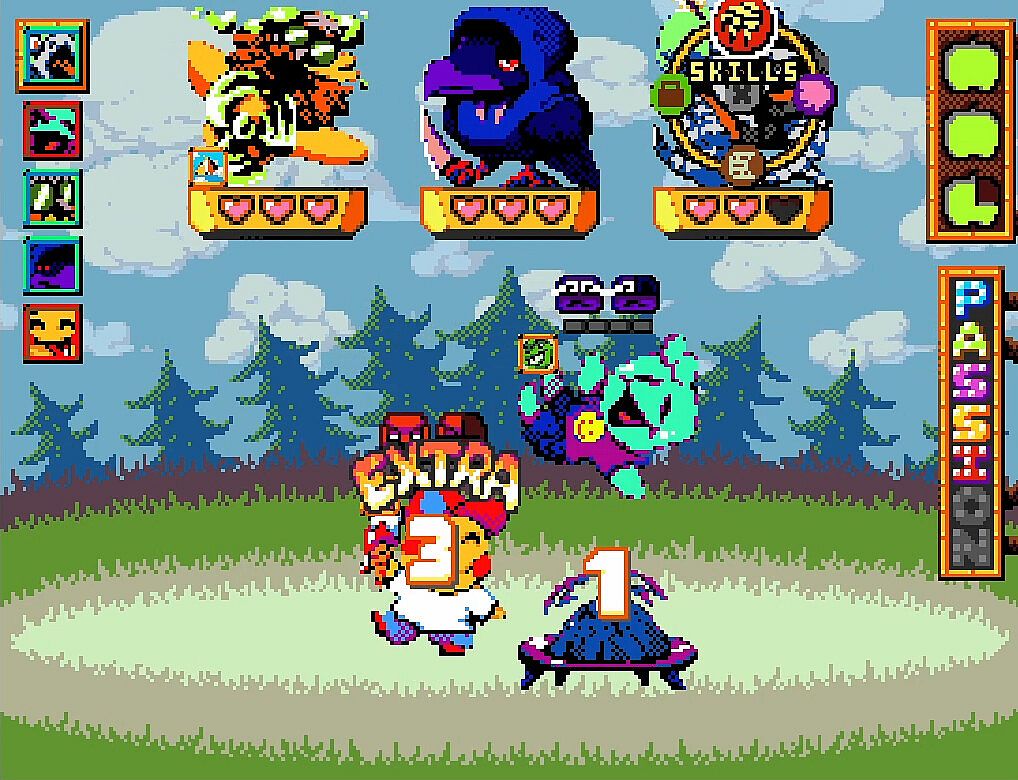Open the green briefcase items option
This screenshot has width=1018, height=780.
coord(672,96)
